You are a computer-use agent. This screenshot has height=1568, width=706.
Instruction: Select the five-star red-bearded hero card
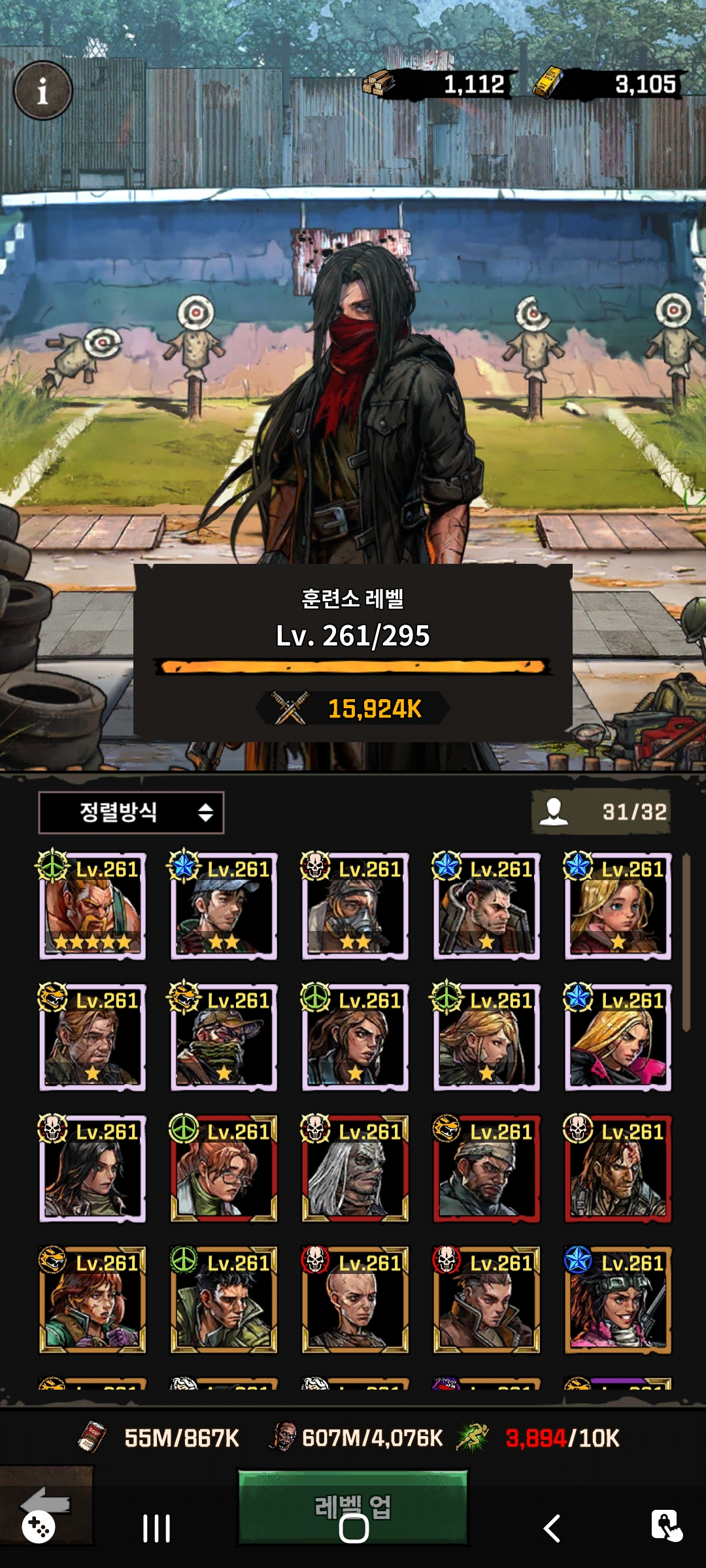(x=92, y=906)
